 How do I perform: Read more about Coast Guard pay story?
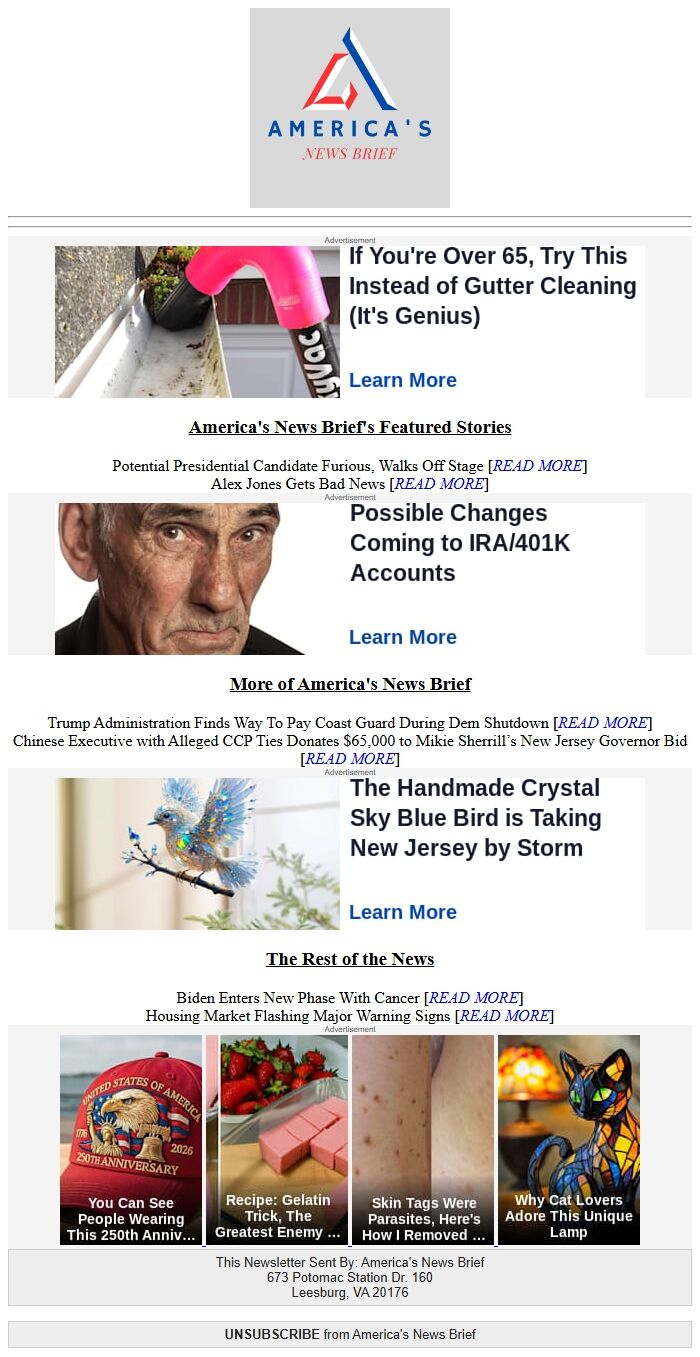click(x=603, y=723)
